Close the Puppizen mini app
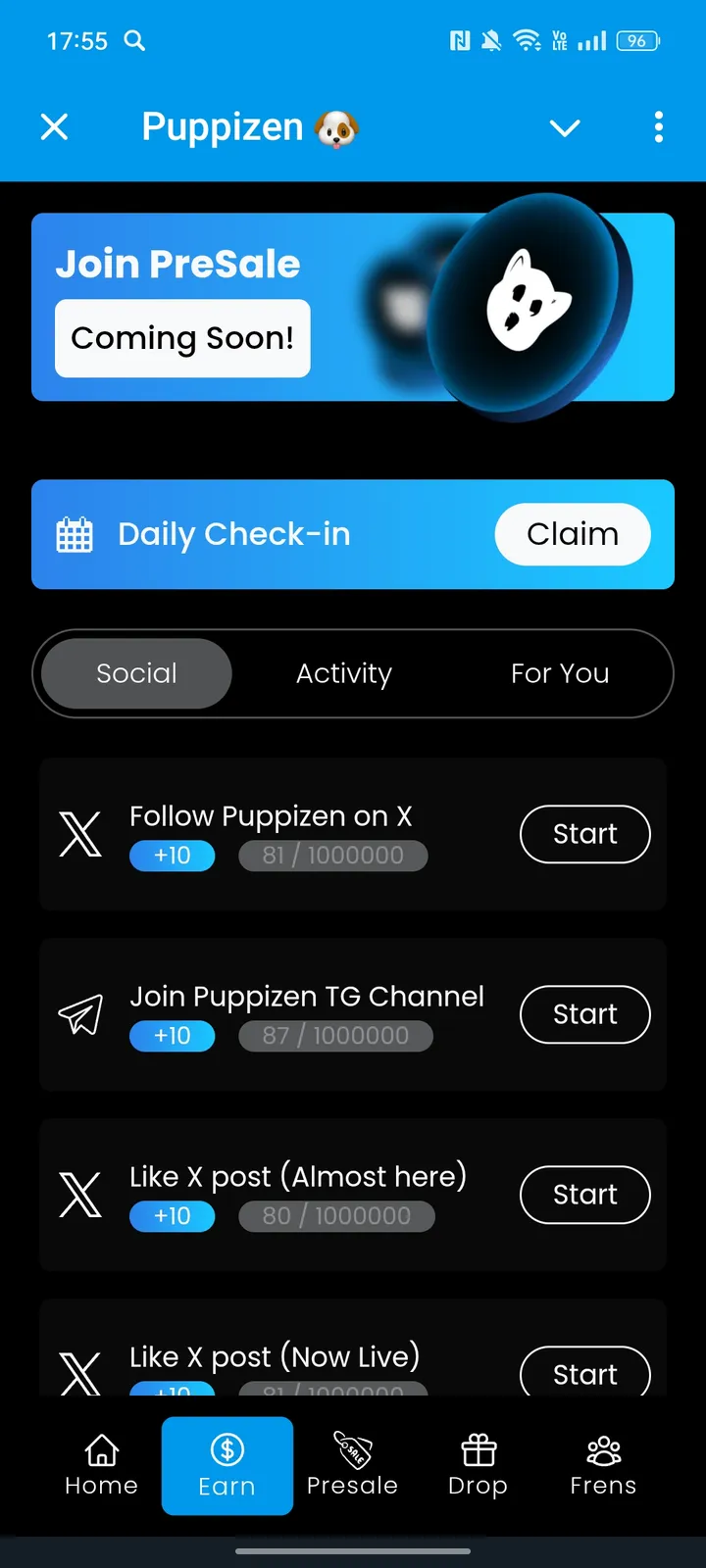Image resolution: width=706 pixels, height=1568 pixels. (x=55, y=126)
